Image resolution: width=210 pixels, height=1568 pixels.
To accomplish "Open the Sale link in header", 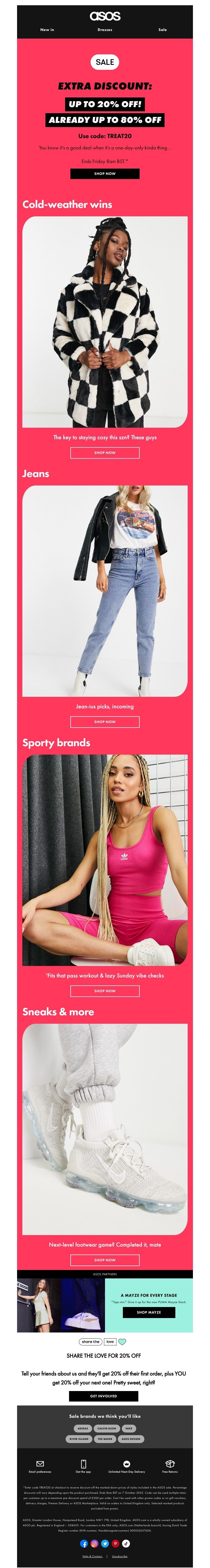I will [162, 29].
